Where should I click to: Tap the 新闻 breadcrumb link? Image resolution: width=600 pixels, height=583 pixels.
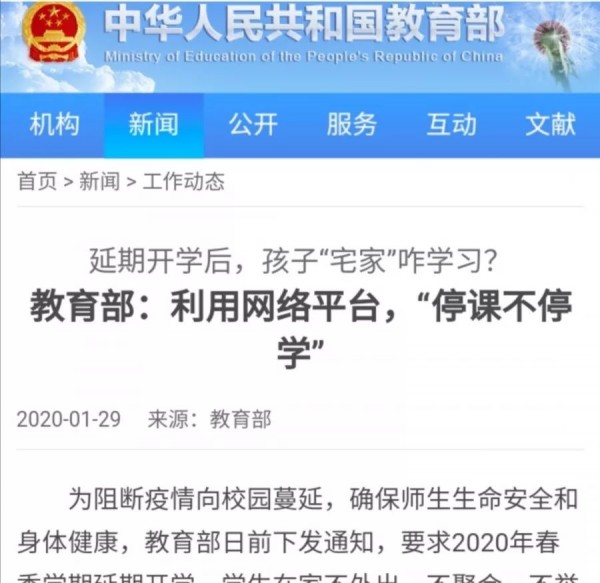tap(99, 181)
